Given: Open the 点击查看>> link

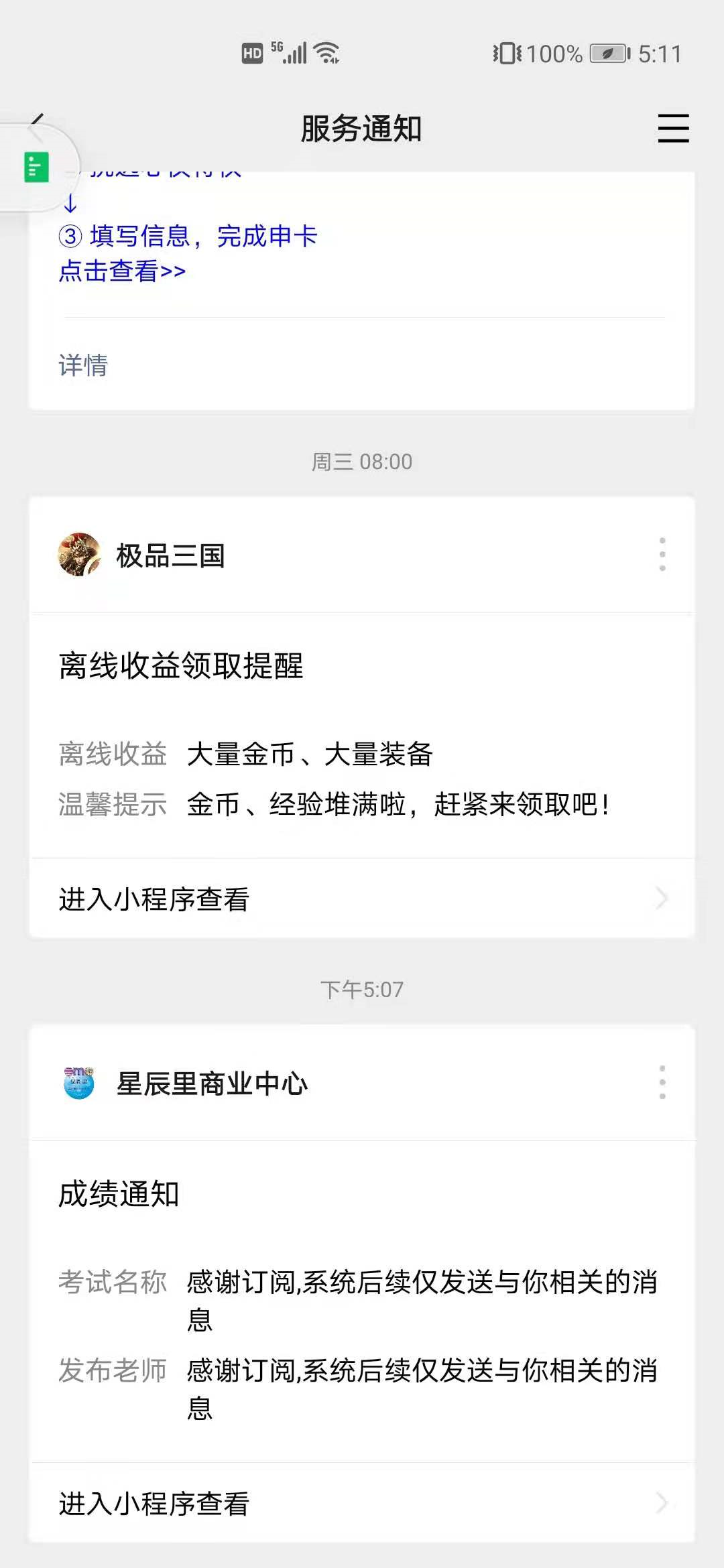Looking at the screenshot, I should 122,271.
